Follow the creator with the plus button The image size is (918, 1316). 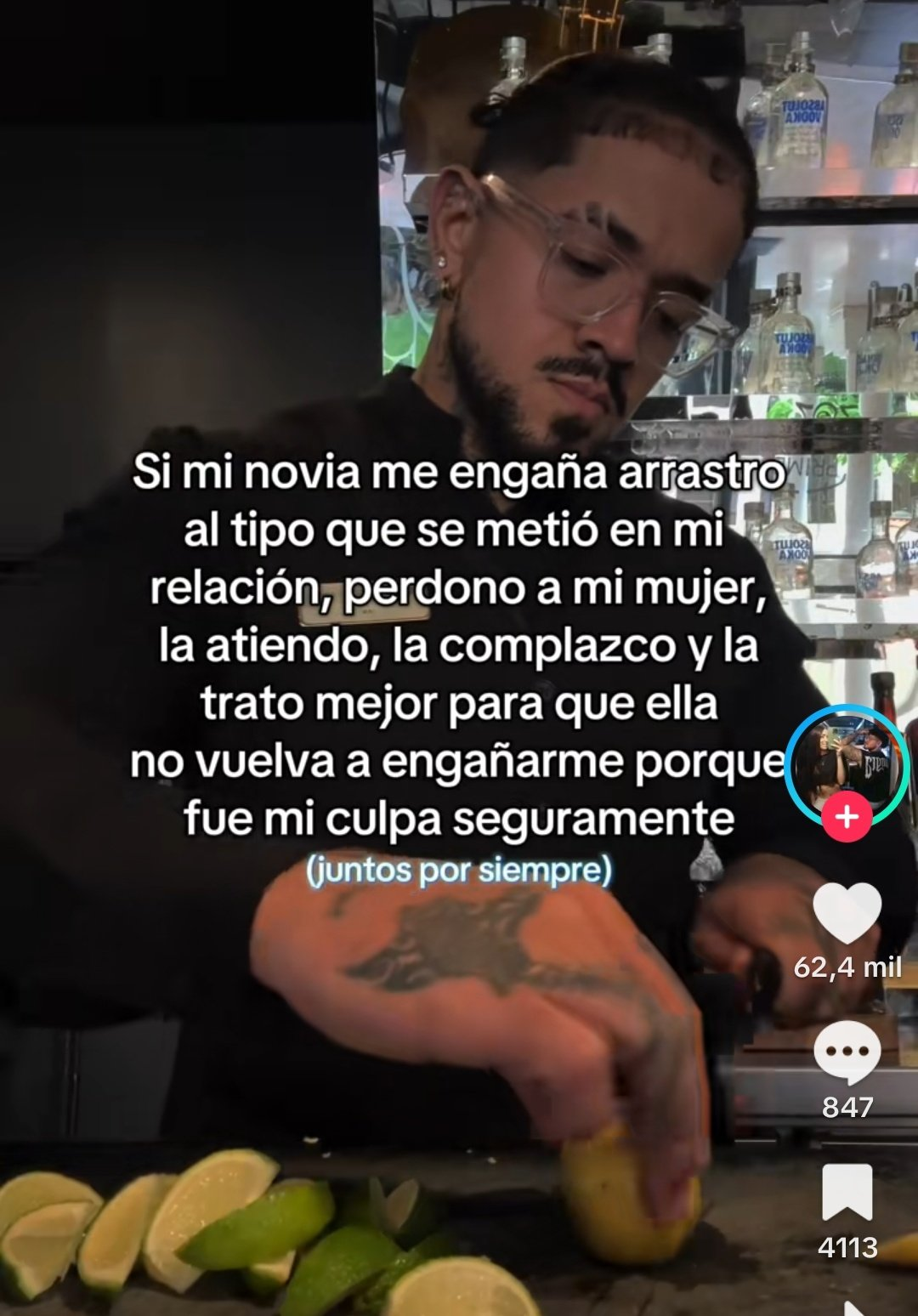(x=847, y=817)
